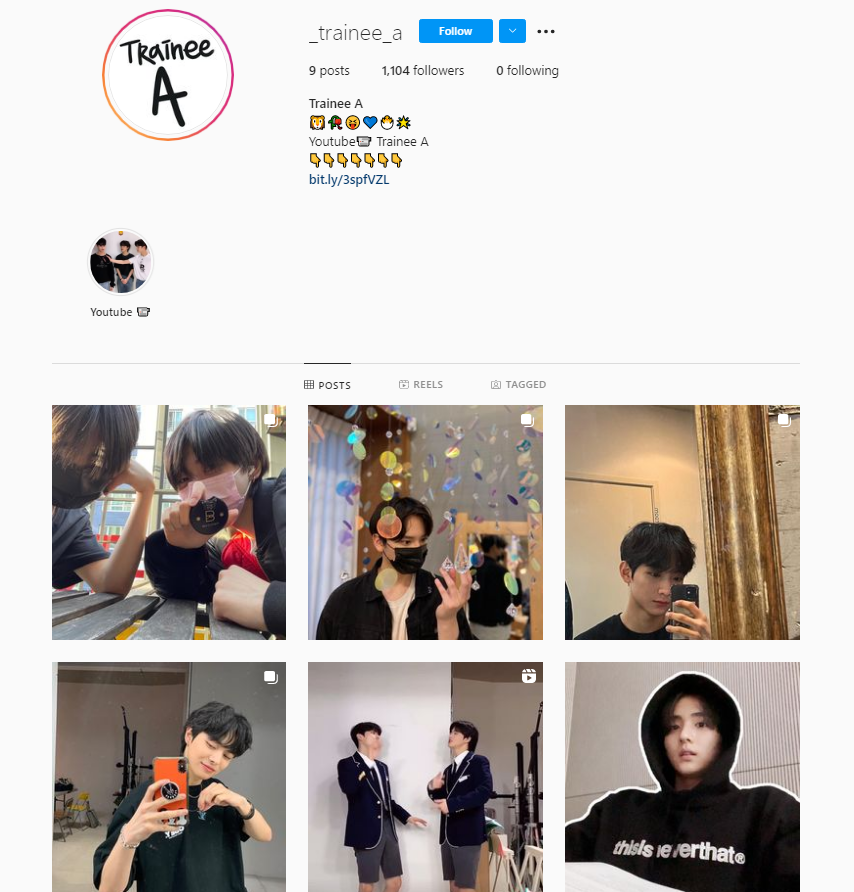Open the bit.ly/3spfVZL link
Screen dimensions: 854x892
click(349, 180)
